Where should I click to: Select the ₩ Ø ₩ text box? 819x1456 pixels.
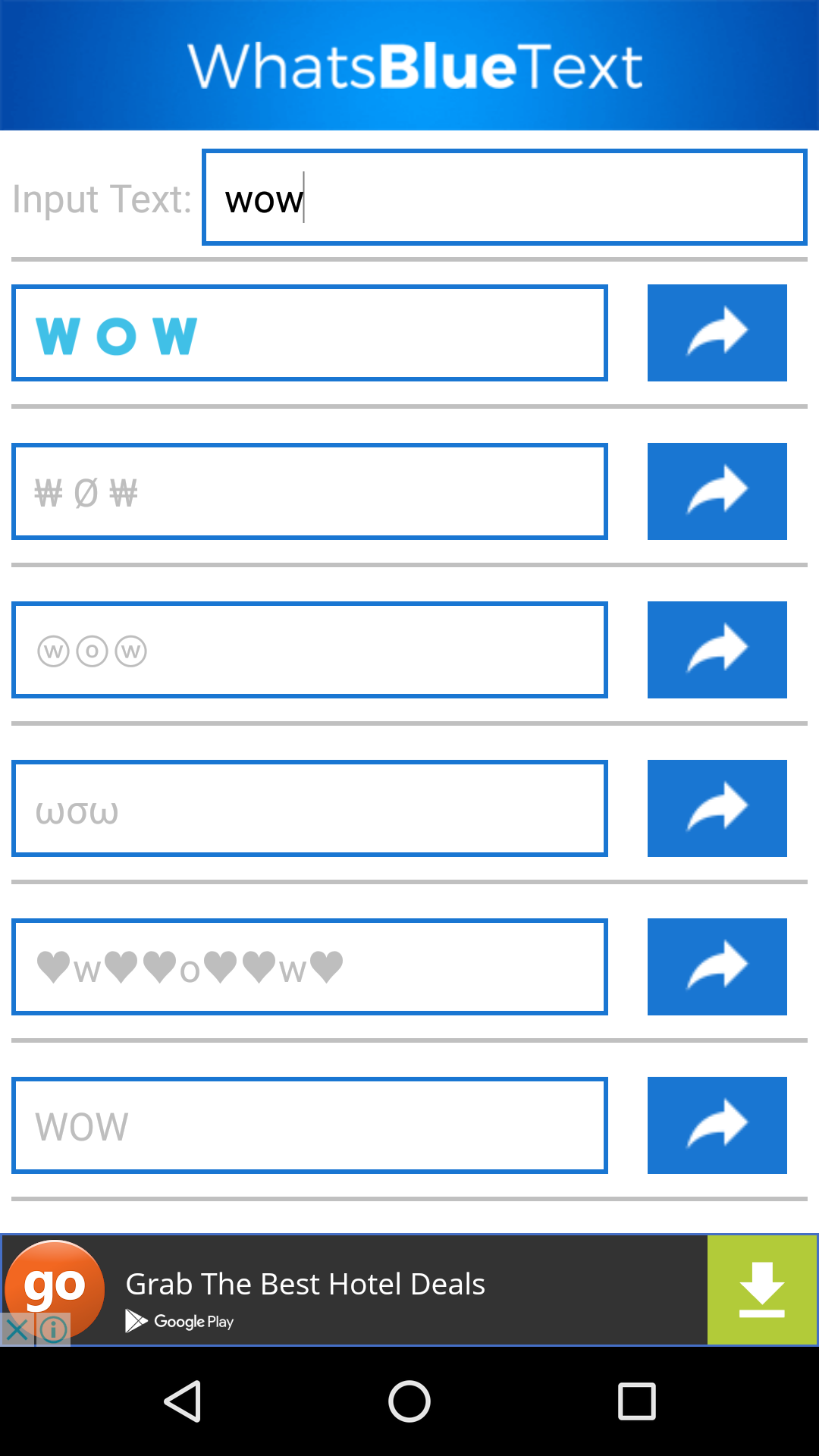[x=309, y=491]
